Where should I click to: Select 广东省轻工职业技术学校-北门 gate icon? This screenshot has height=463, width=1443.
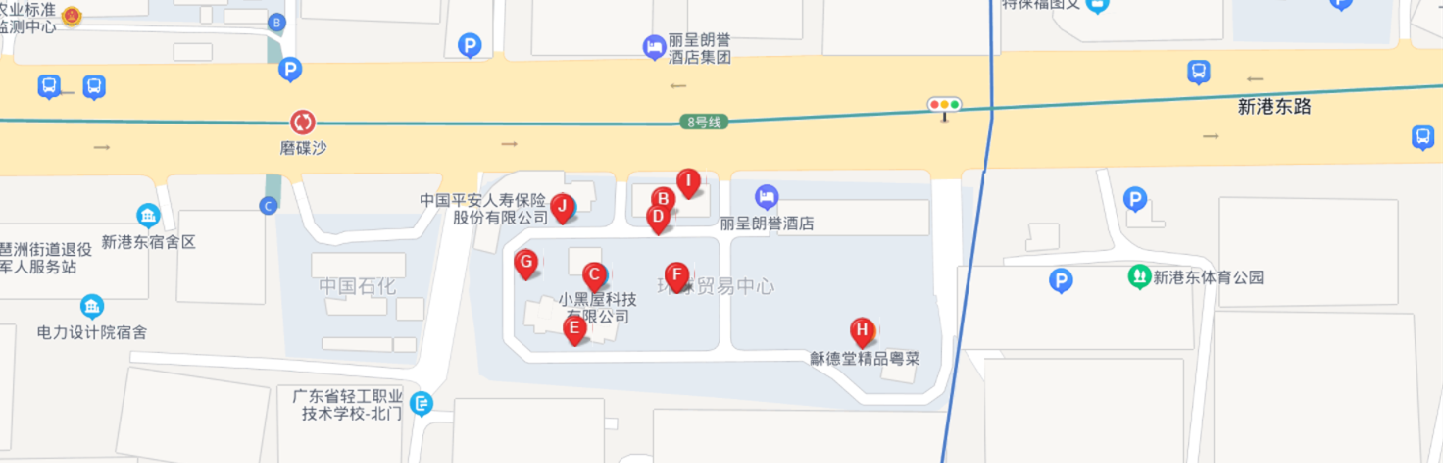point(422,403)
